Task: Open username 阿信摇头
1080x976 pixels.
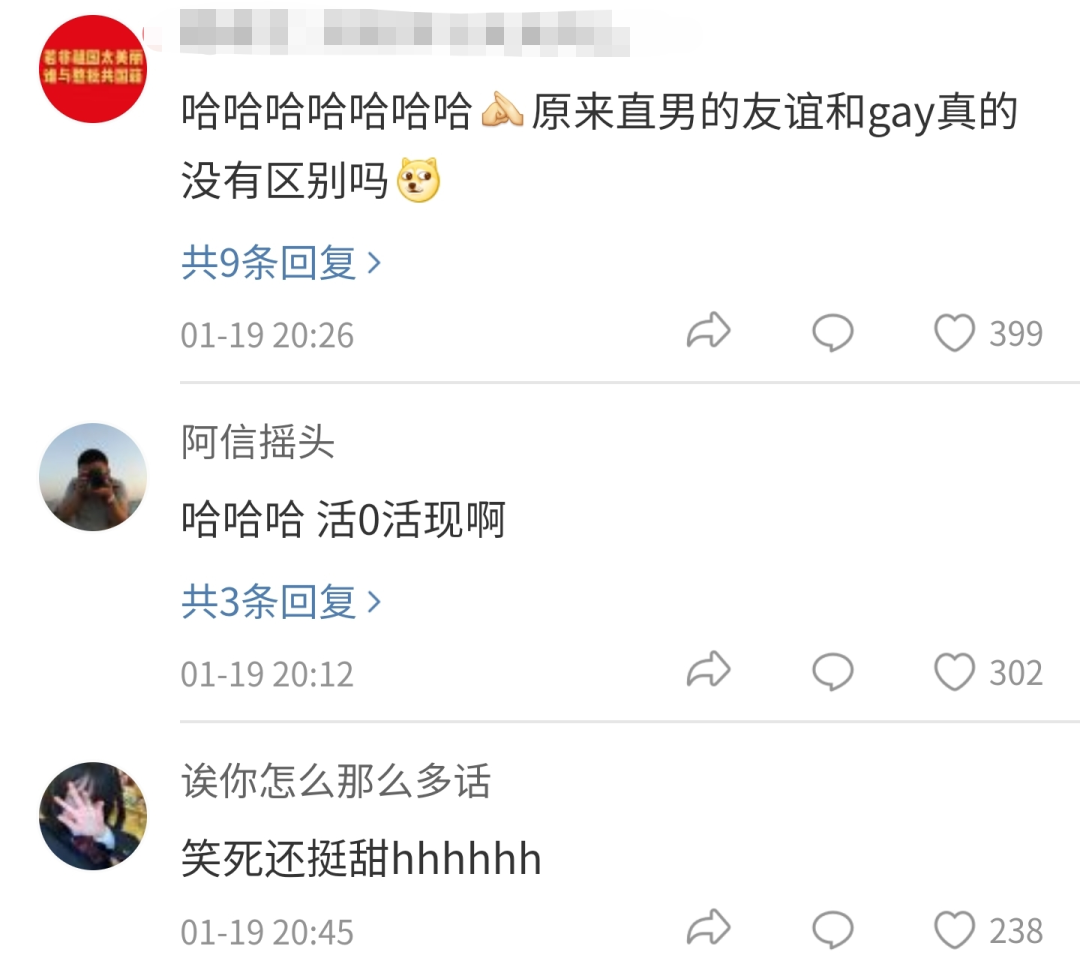Action: pos(258,441)
